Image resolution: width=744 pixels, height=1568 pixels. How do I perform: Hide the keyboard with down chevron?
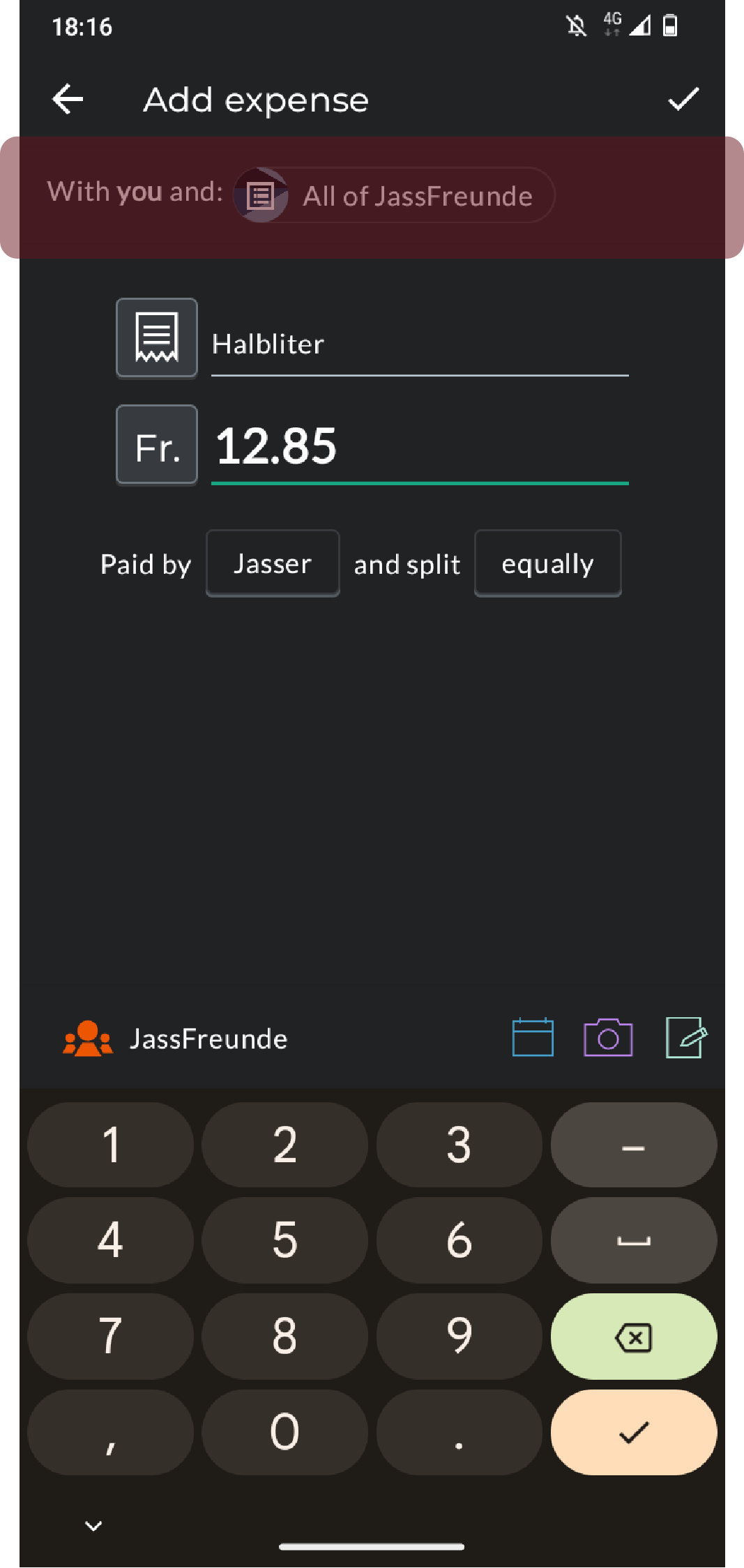pyautogui.click(x=93, y=1526)
